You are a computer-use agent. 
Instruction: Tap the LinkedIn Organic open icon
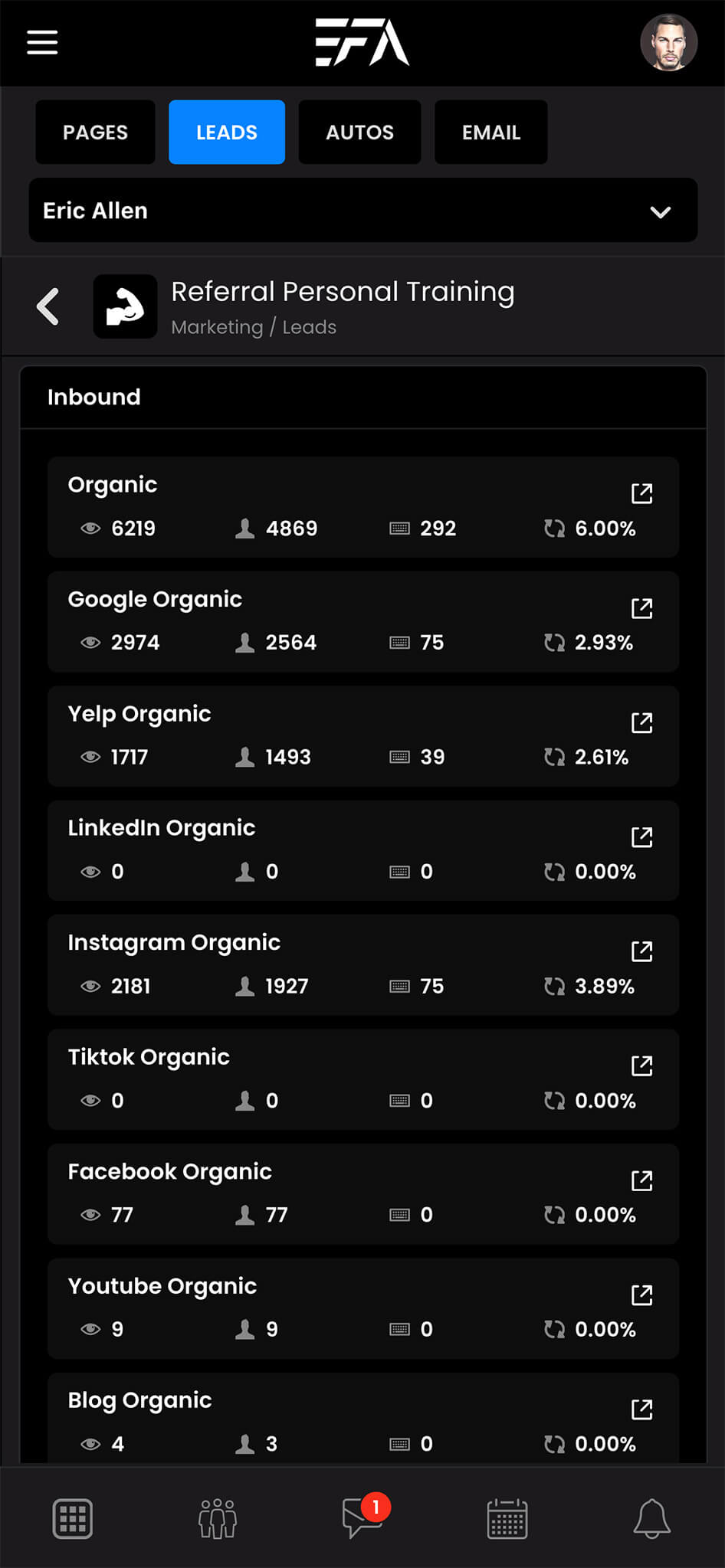point(641,836)
